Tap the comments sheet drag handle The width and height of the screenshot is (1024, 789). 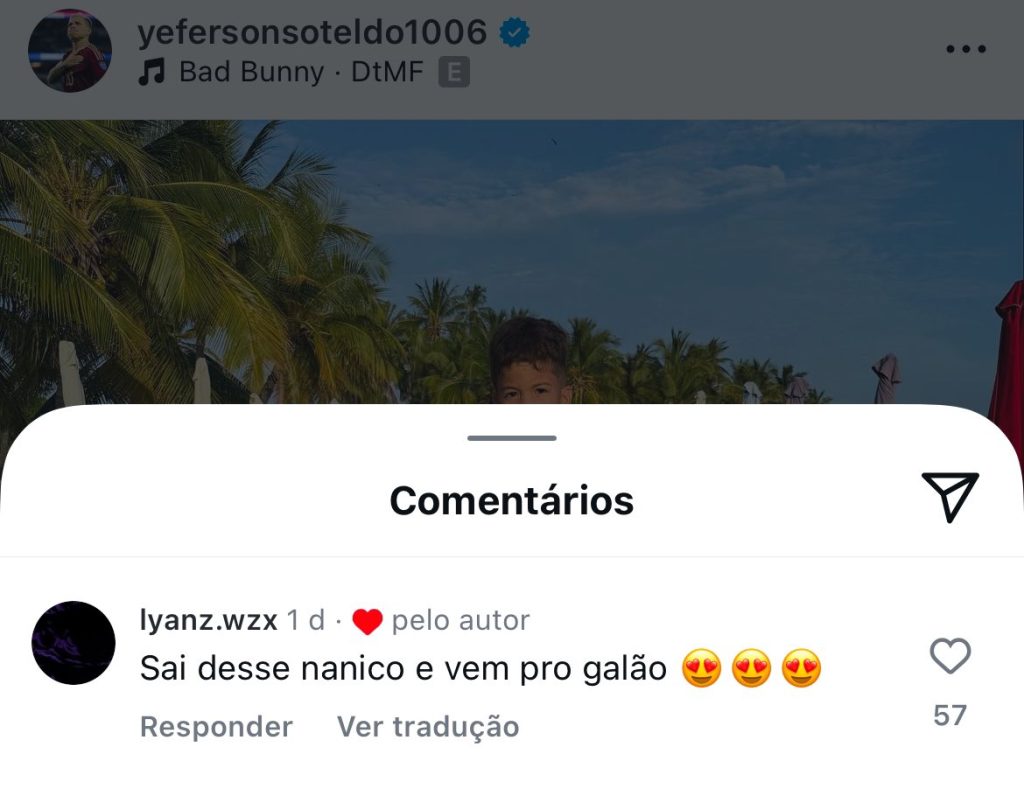pos(512,438)
